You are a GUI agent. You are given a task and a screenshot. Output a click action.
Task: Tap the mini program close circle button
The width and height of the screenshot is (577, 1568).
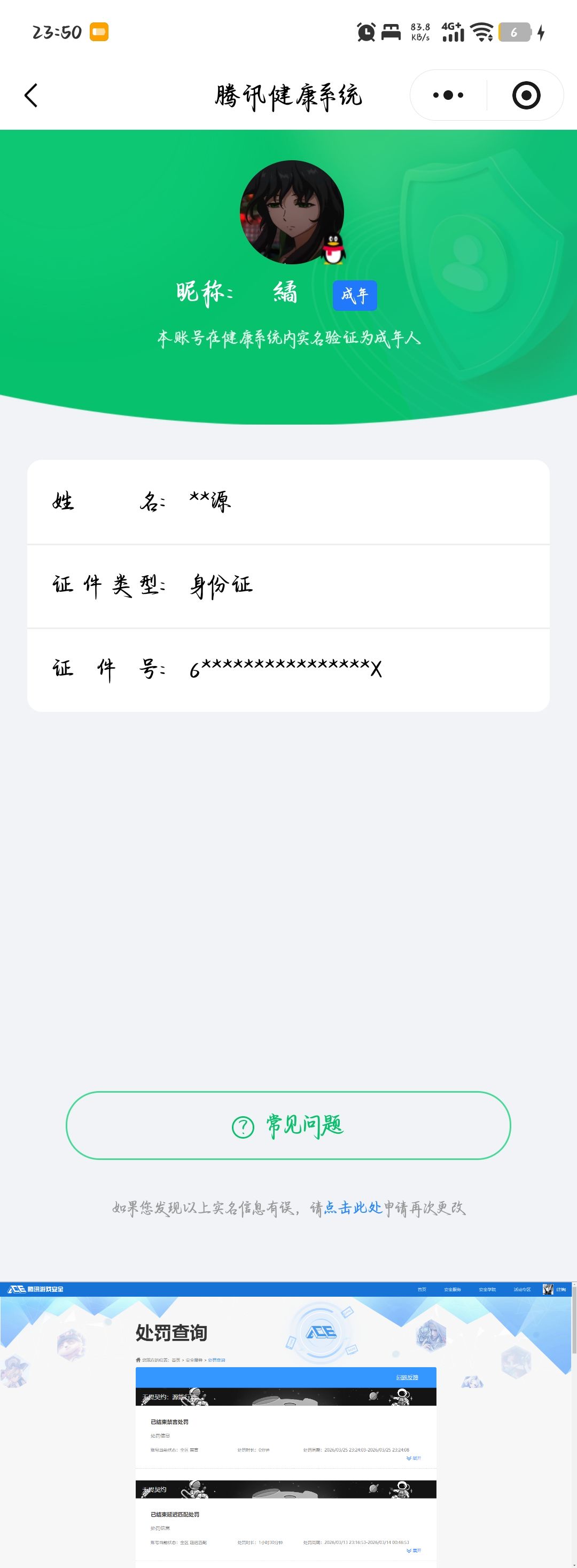(x=525, y=95)
